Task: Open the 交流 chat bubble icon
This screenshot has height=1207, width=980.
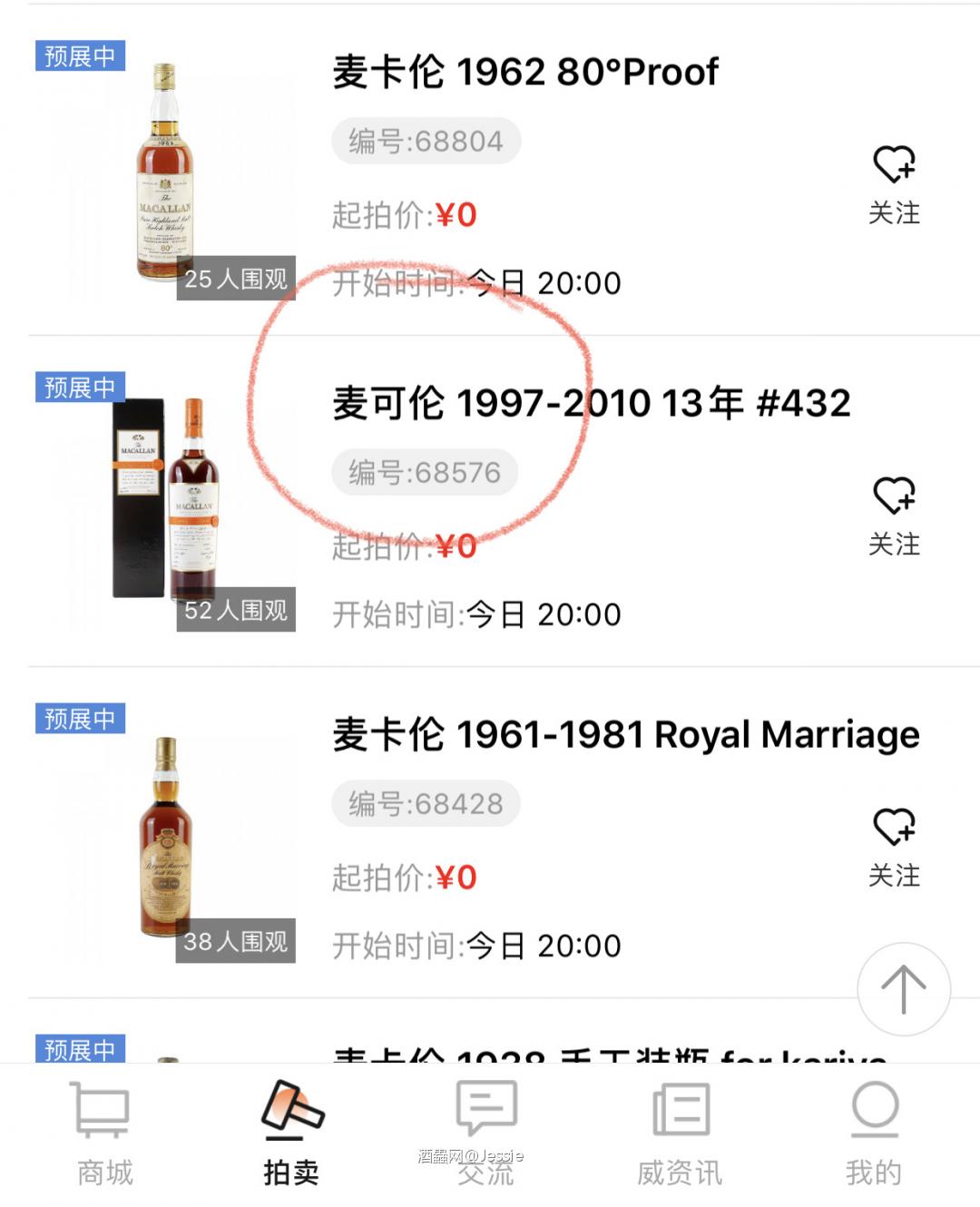Action: pos(487,1109)
